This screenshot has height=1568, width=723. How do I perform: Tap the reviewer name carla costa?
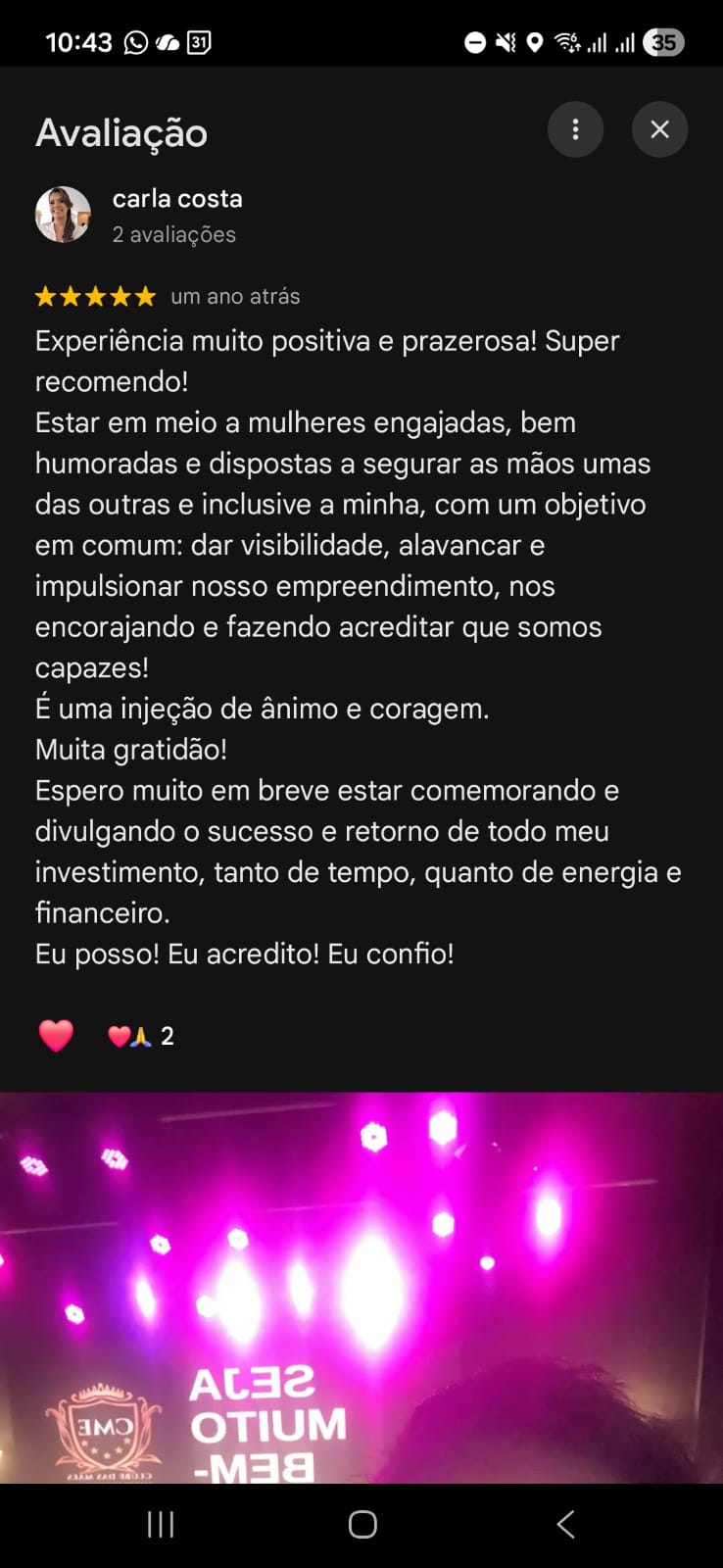(177, 198)
